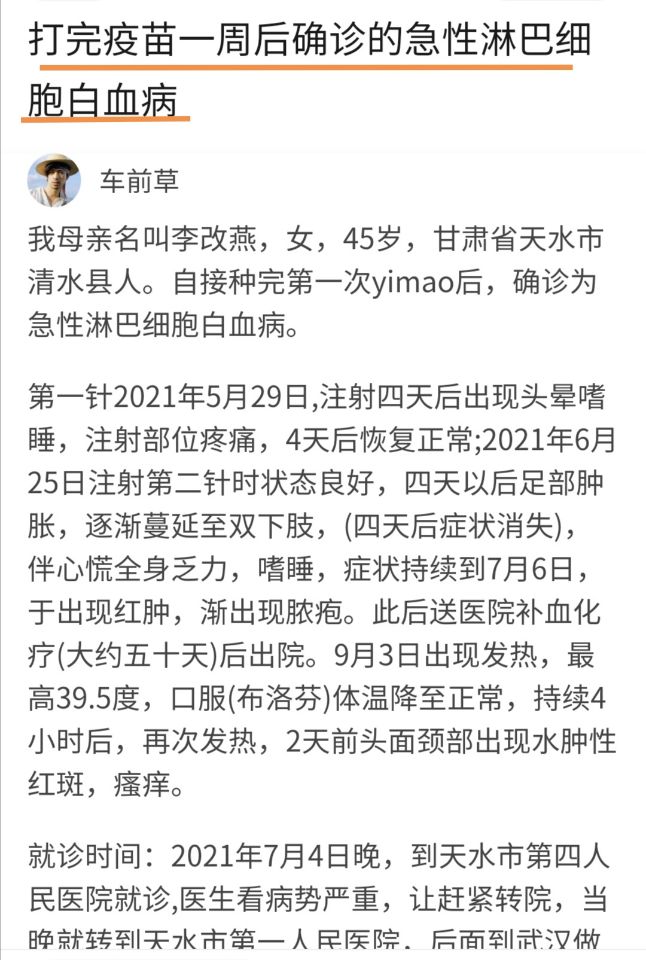The width and height of the screenshot is (646, 960).
Task: Tap the author name 车前草
Action: point(139,181)
